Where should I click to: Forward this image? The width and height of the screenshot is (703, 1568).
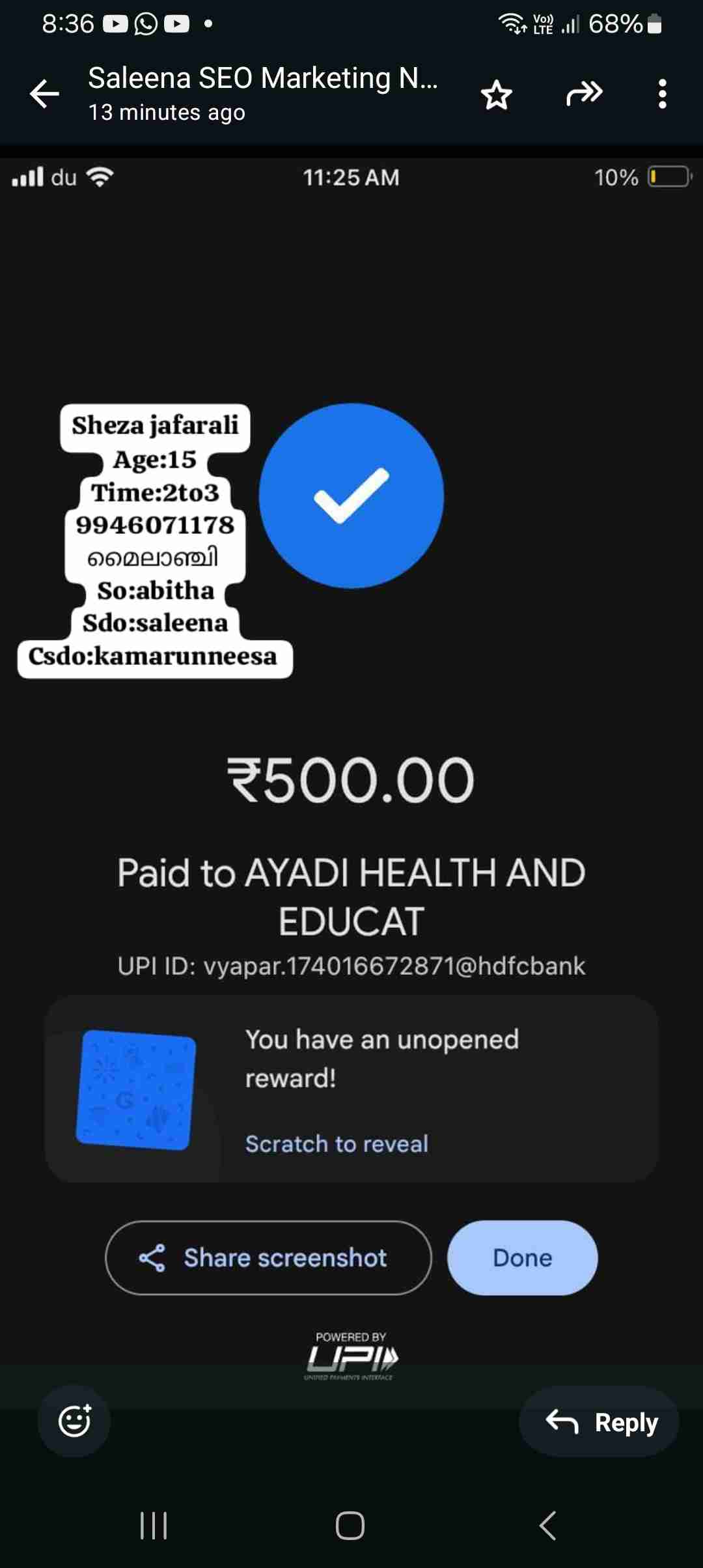[x=584, y=94]
